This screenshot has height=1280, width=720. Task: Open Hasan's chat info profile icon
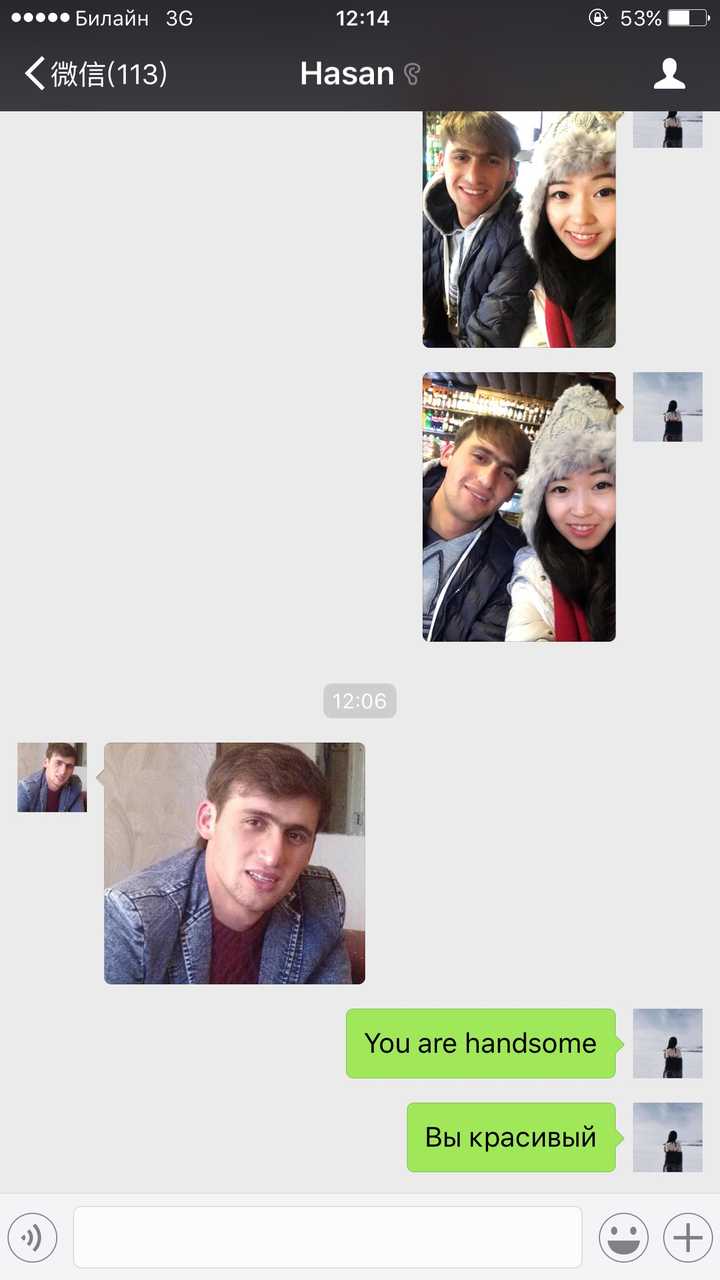pos(669,74)
